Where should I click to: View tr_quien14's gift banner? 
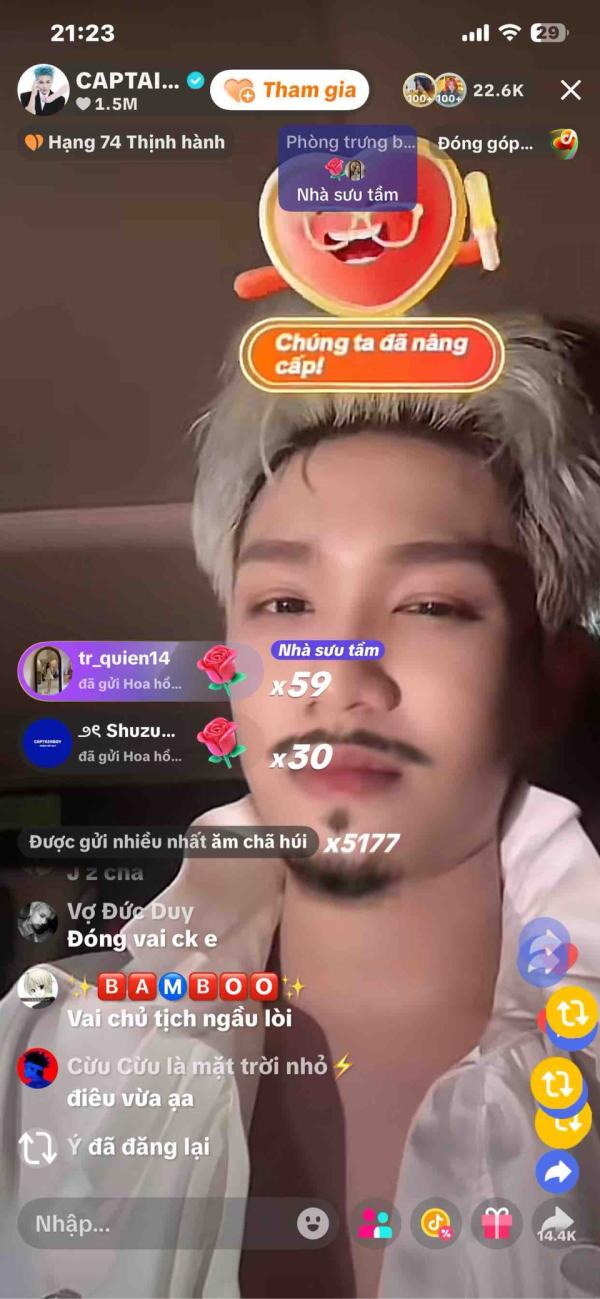click(x=140, y=670)
